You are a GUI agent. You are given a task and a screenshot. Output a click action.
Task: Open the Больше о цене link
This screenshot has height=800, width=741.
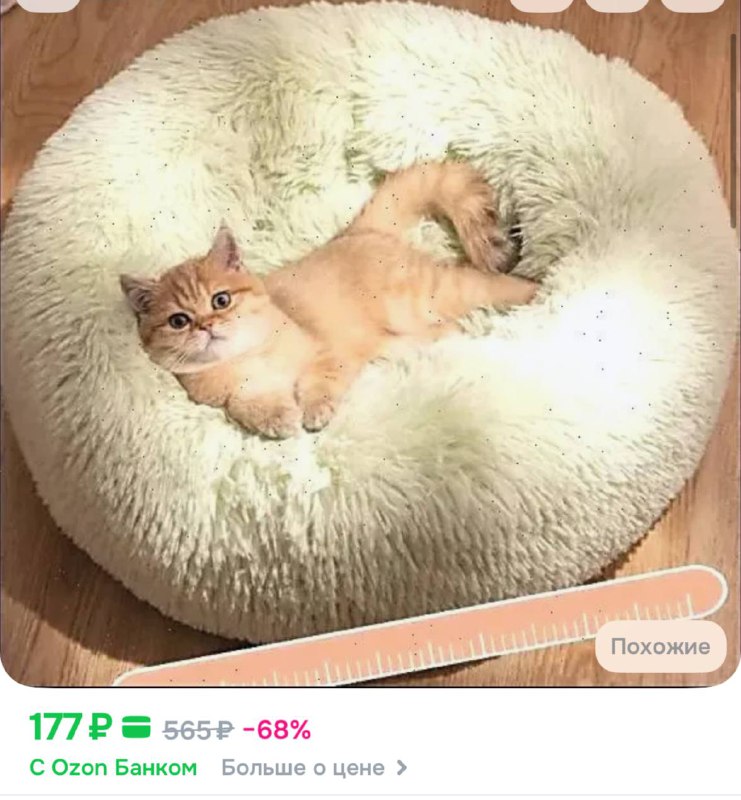(314, 768)
